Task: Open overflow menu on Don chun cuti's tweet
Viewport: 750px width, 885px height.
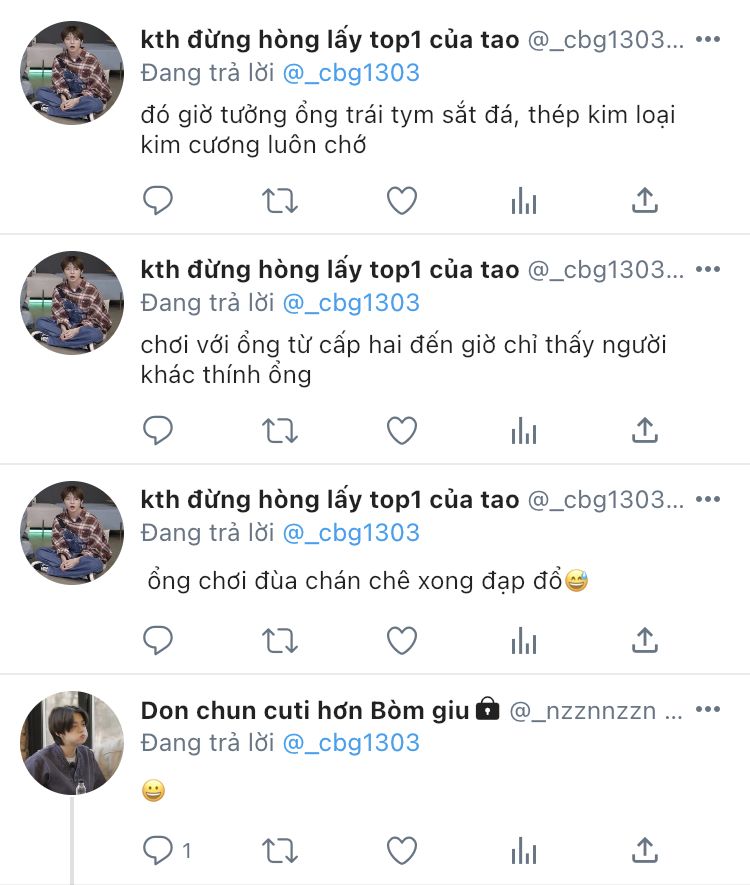Action: [x=707, y=710]
